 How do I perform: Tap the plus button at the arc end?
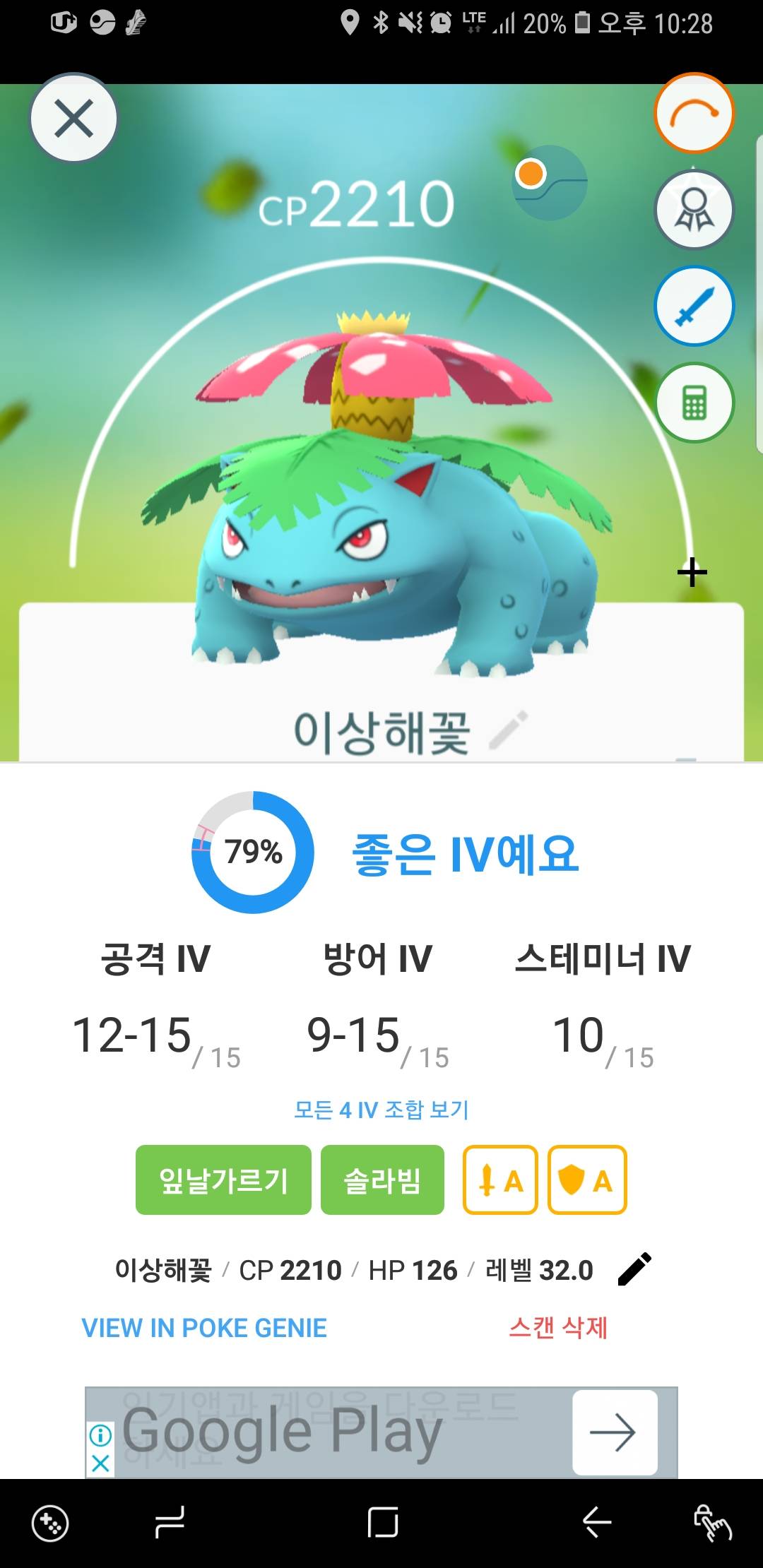point(692,572)
